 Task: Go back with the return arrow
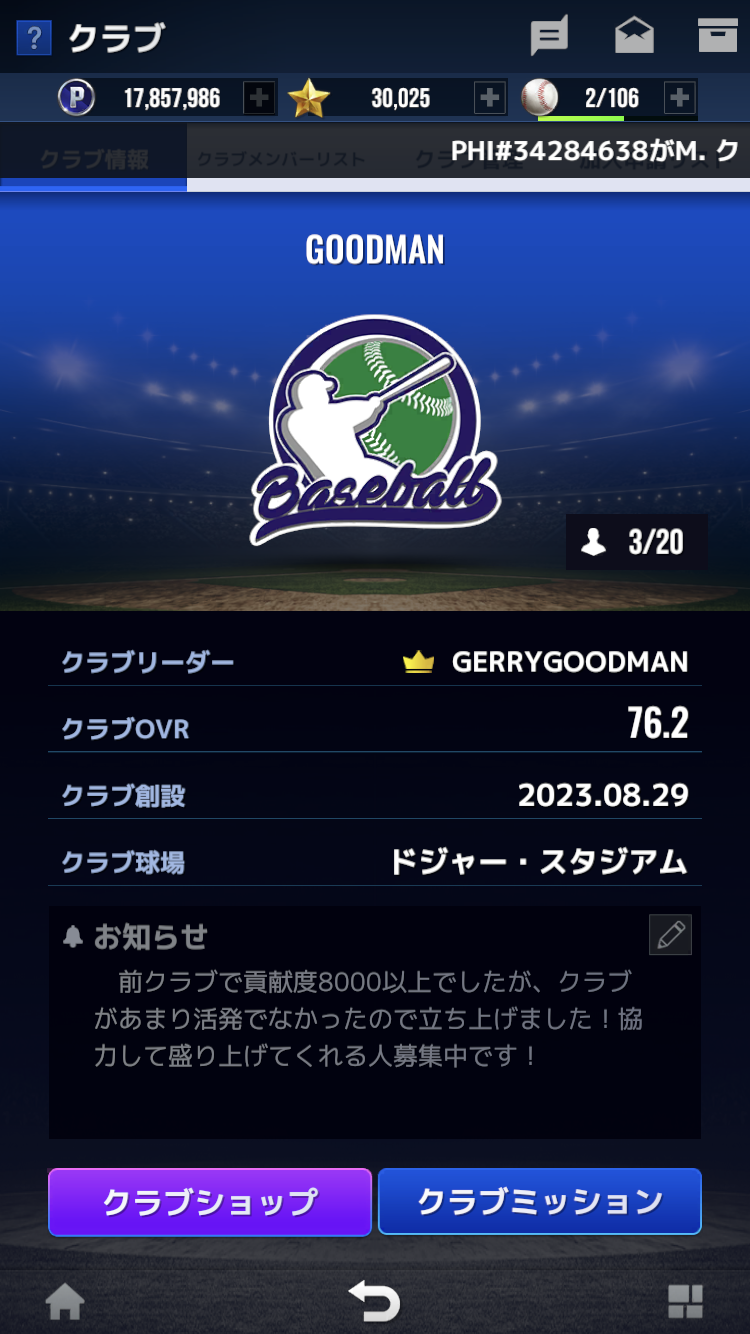(374, 1302)
